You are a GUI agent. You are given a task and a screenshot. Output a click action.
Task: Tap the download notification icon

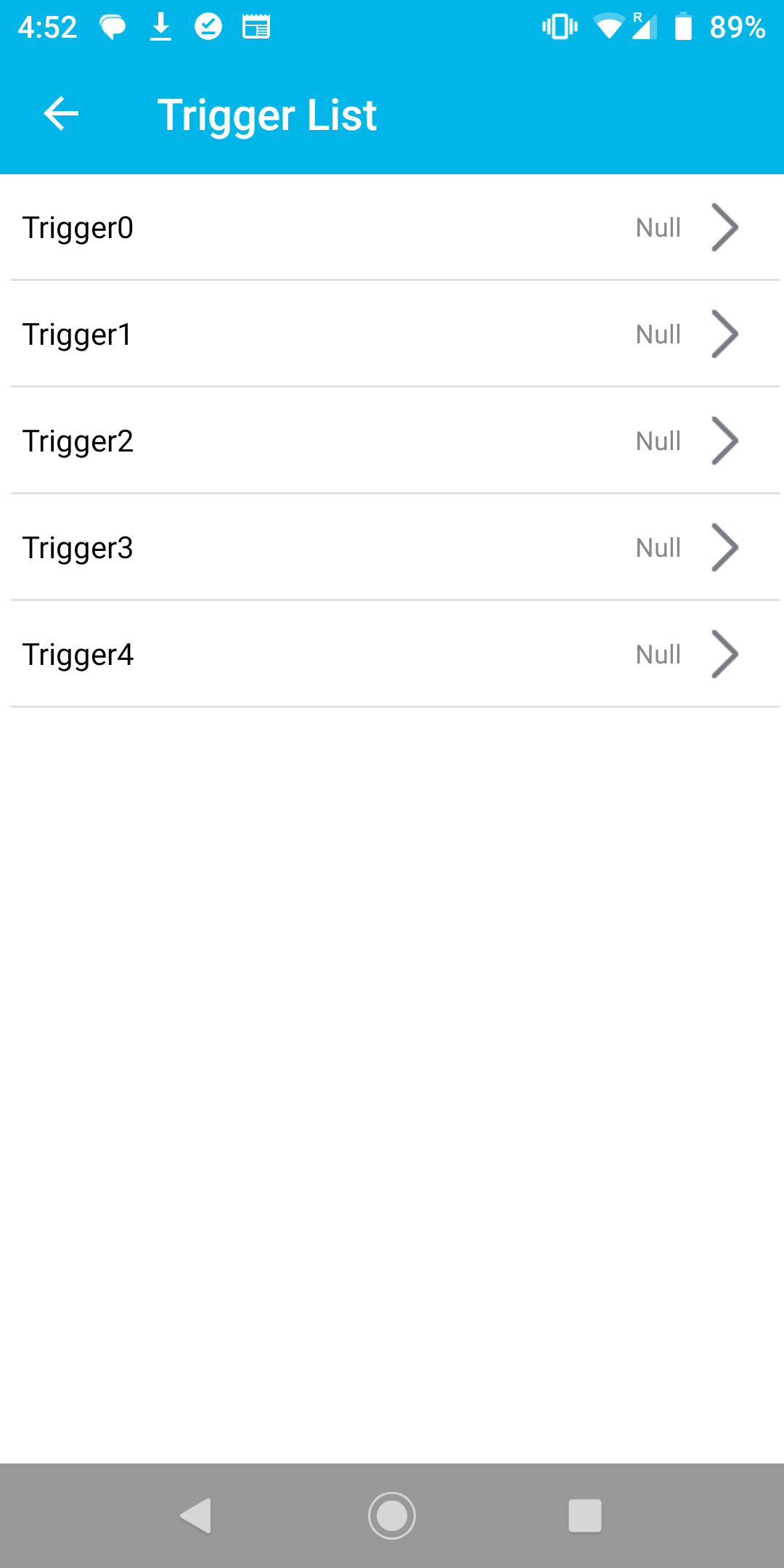[x=160, y=26]
